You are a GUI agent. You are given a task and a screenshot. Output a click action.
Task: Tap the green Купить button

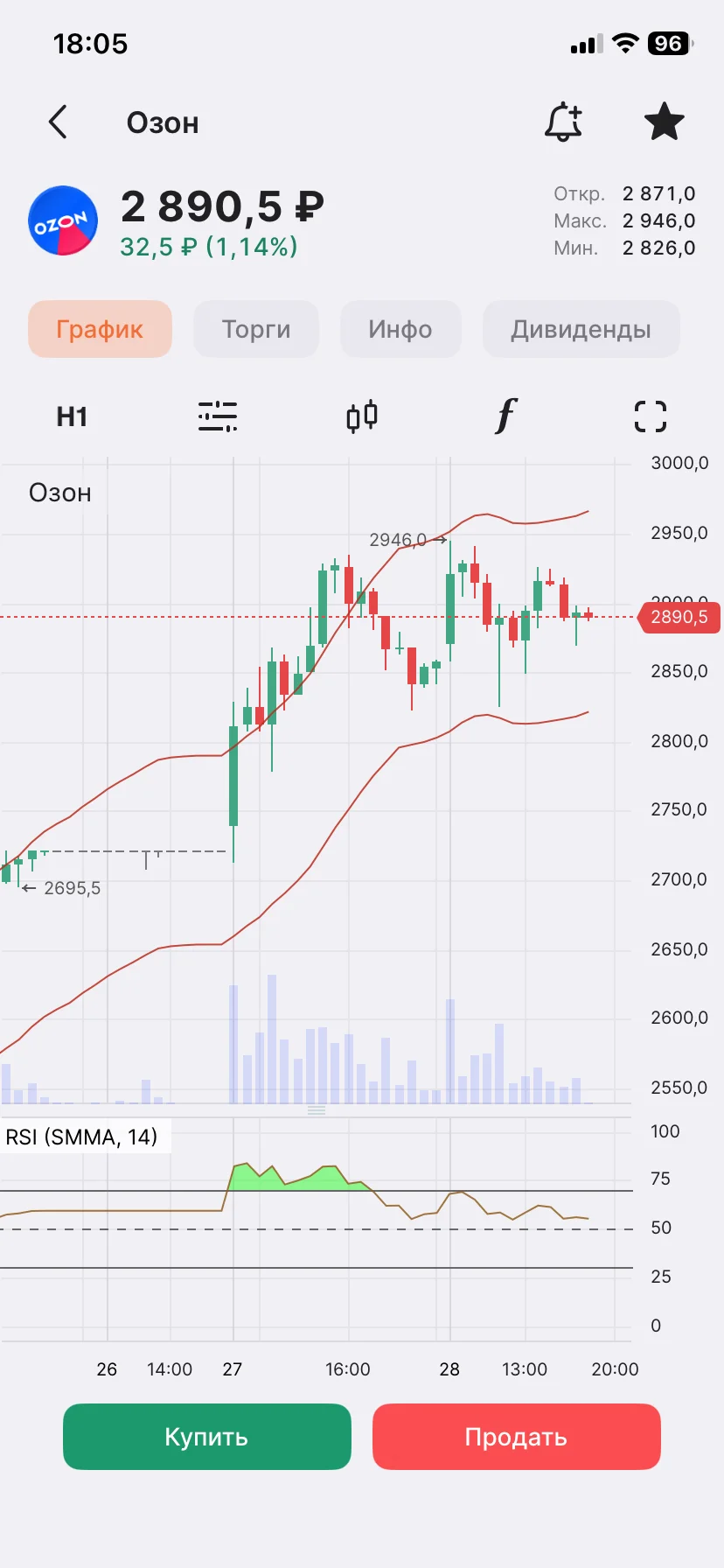tap(207, 1437)
